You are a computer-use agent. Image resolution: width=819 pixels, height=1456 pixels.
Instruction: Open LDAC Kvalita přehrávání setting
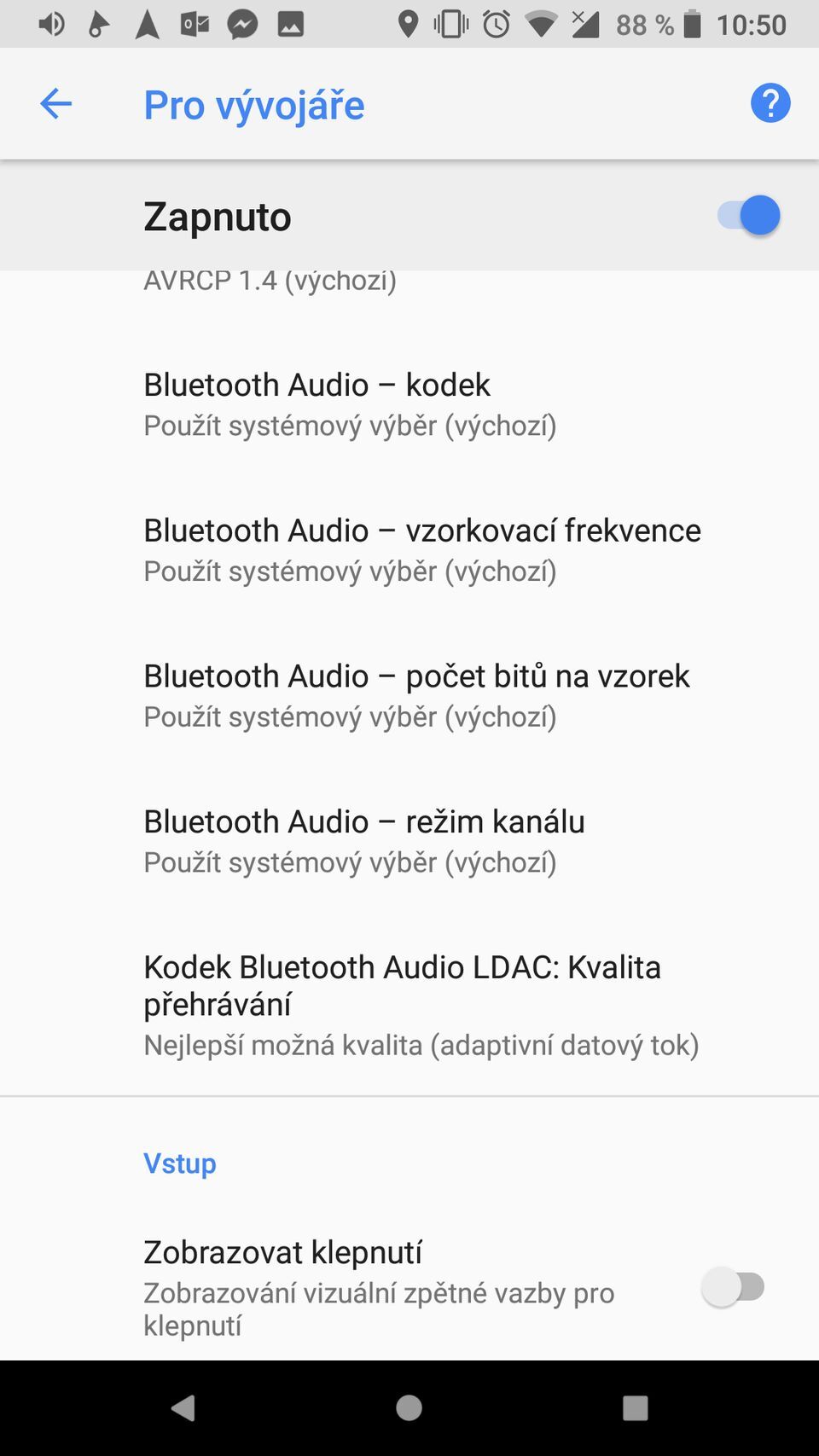(x=421, y=1005)
